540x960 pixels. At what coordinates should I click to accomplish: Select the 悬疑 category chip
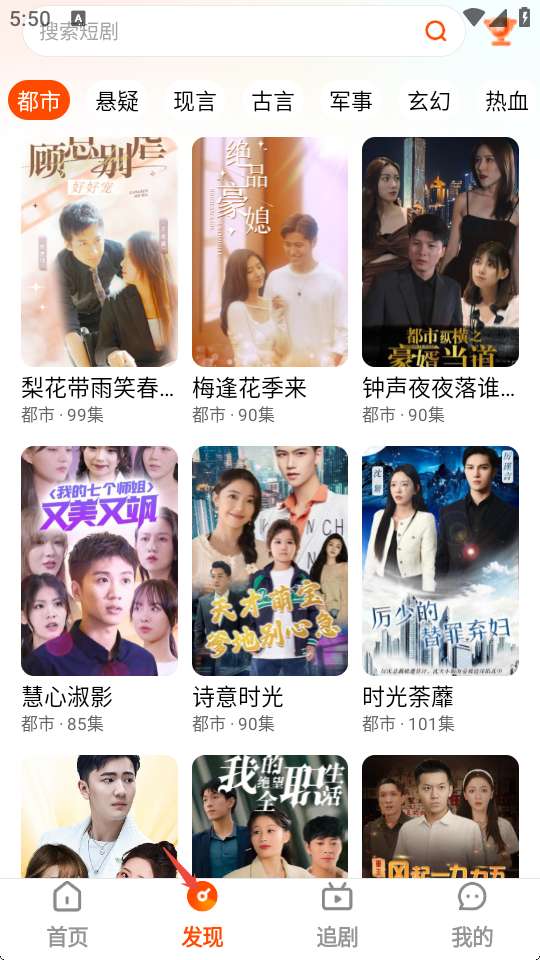pyautogui.click(x=117, y=100)
